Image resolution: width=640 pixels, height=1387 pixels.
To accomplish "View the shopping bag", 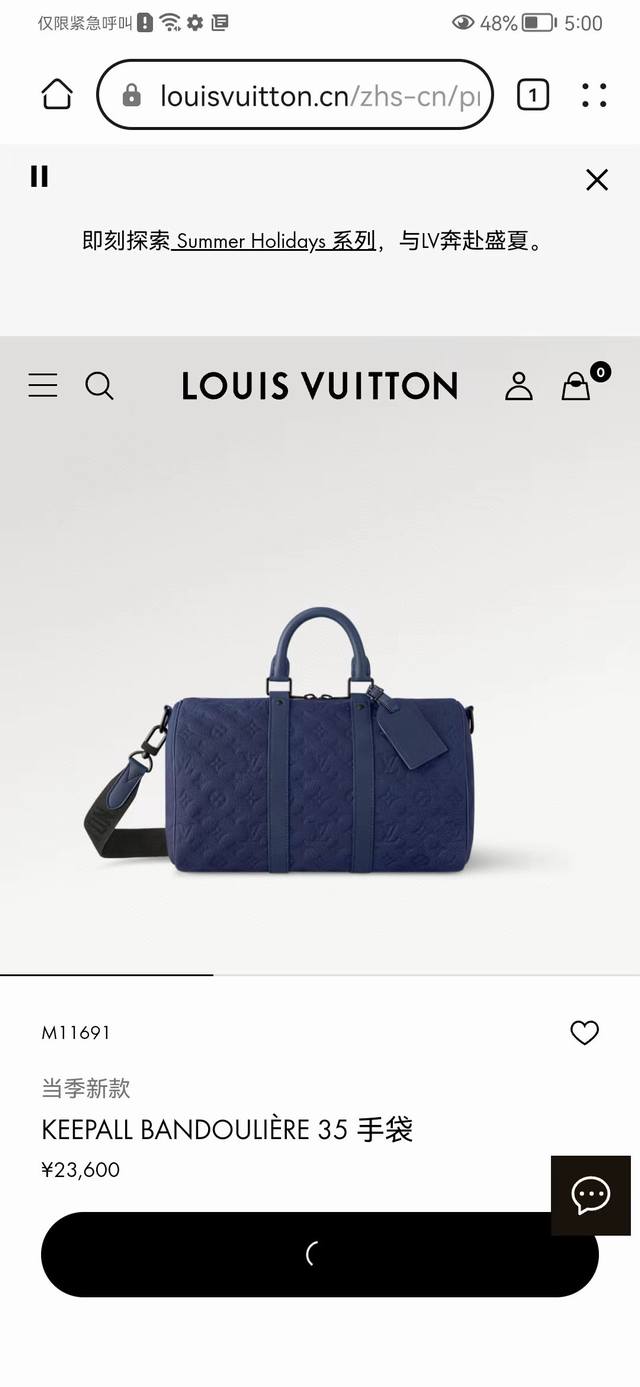I will (x=577, y=386).
